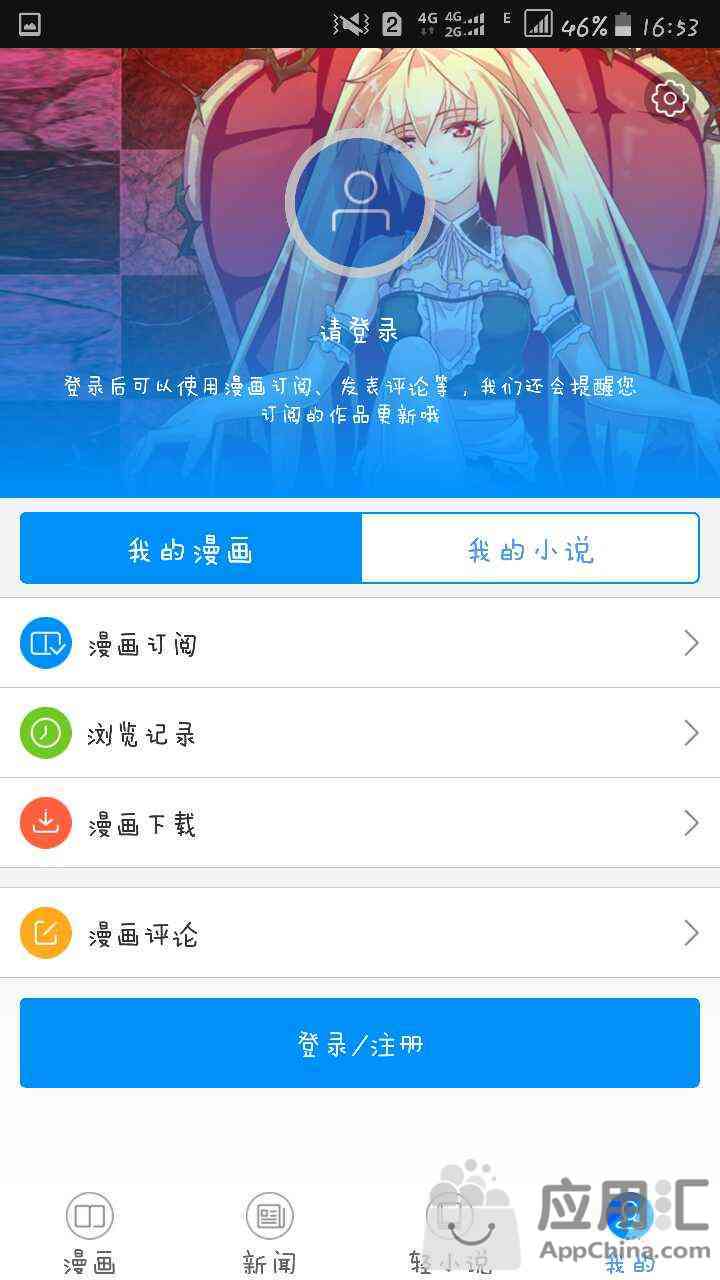The image size is (720, 1280).
Task: Open 漫画订阅 subscriptions
Action: (x=360, y=644)
